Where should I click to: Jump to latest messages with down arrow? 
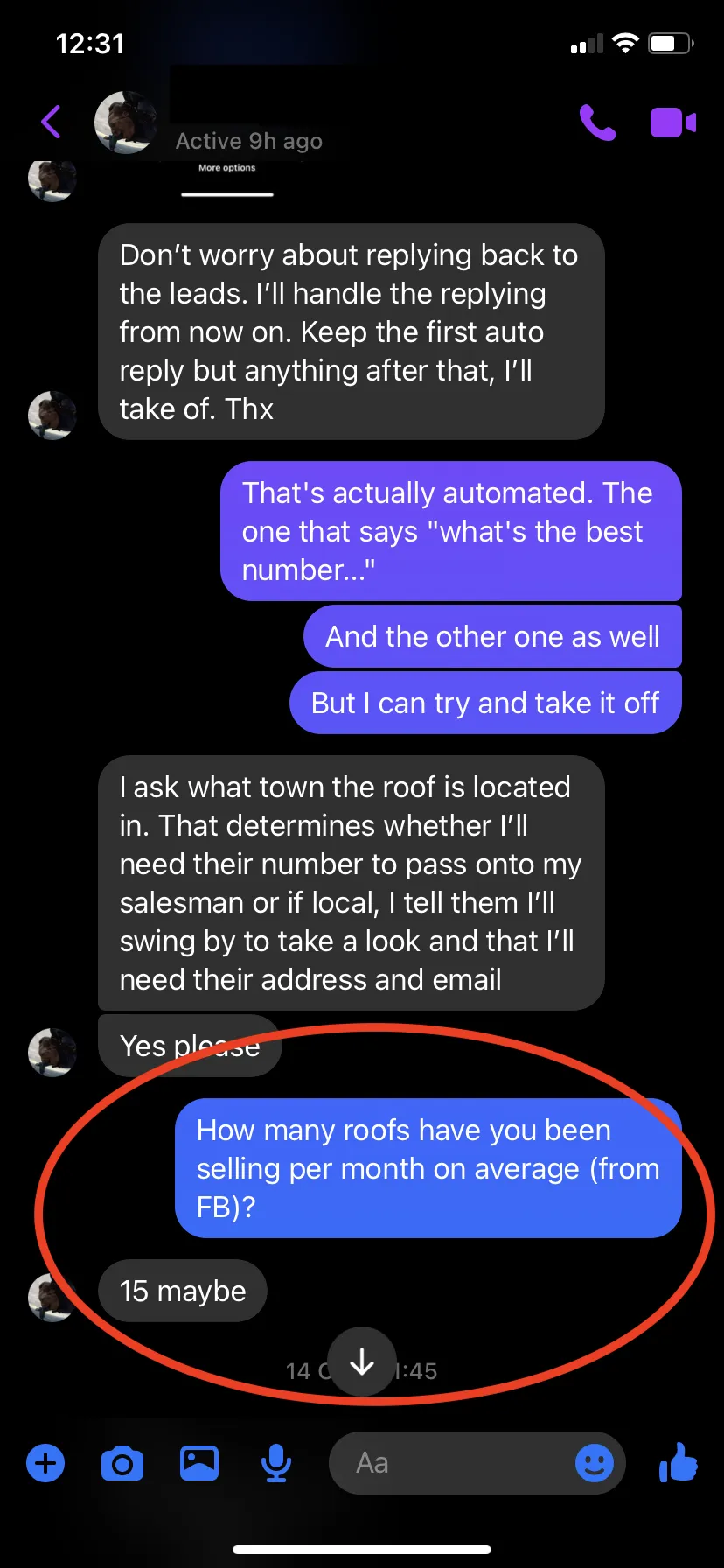click(x=362, y=1362)
